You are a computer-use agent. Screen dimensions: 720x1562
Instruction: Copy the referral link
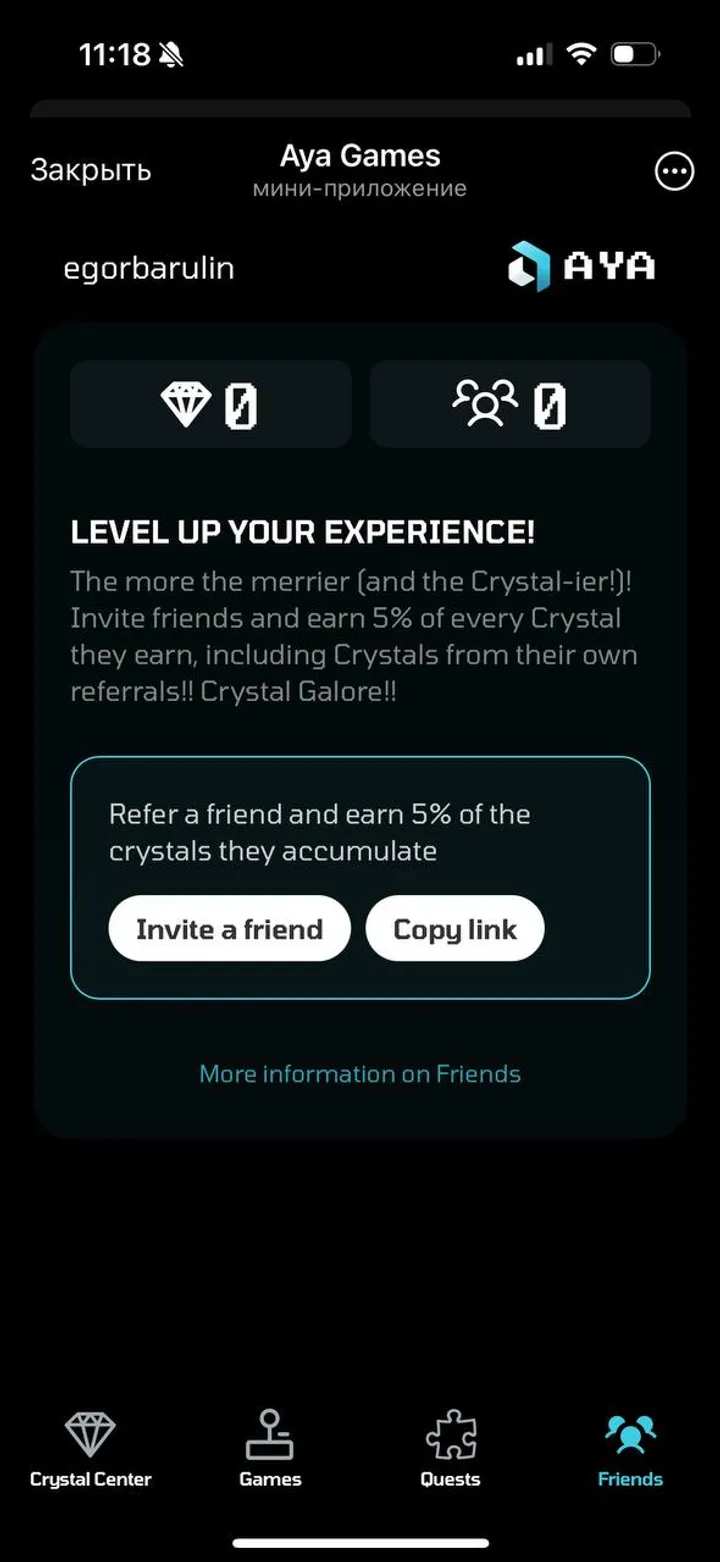click(x=455, y=929)
